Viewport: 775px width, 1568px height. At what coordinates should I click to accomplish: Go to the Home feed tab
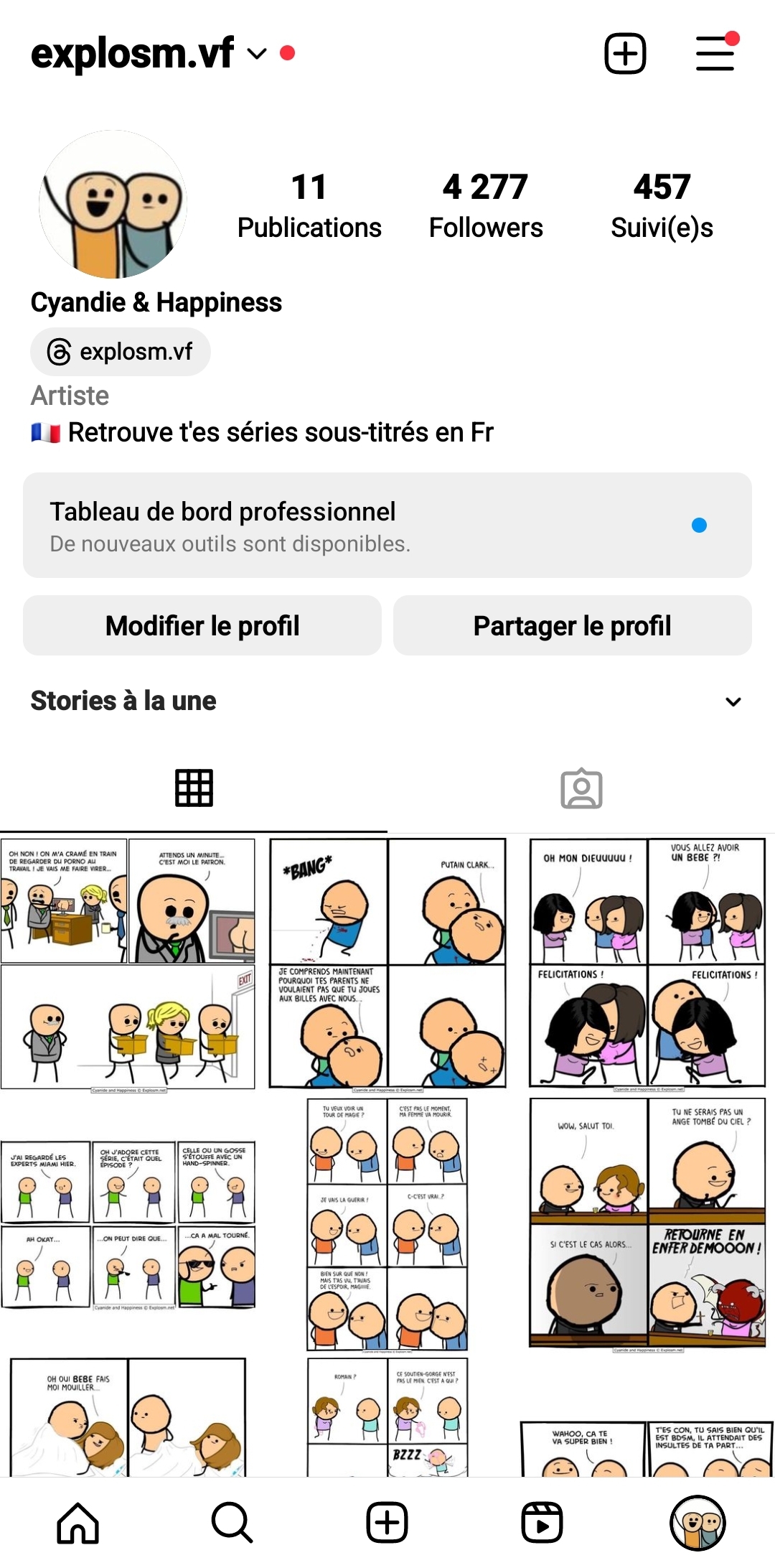click(x=78, y=1522)
